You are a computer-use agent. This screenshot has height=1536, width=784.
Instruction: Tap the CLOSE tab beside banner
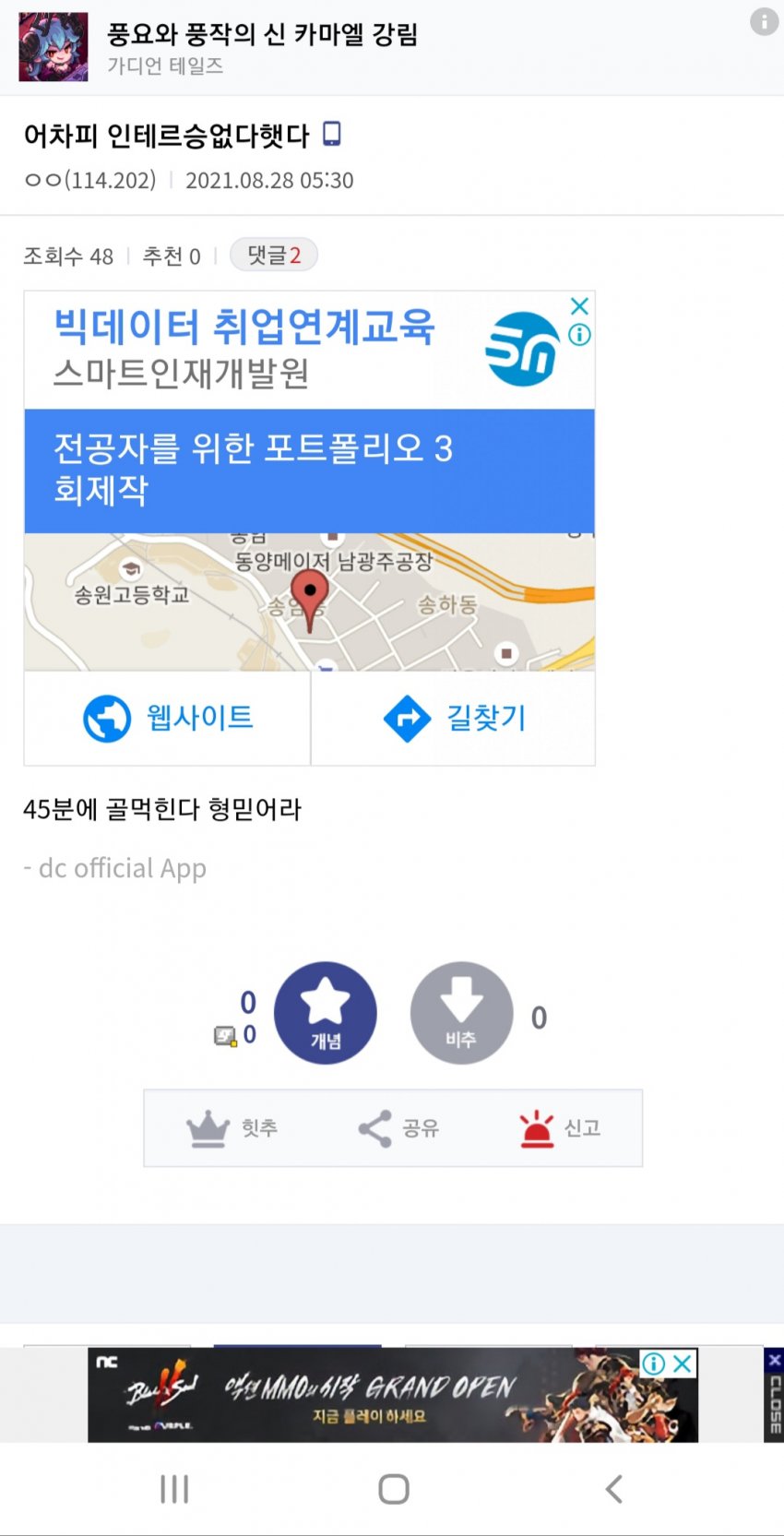774,1395
